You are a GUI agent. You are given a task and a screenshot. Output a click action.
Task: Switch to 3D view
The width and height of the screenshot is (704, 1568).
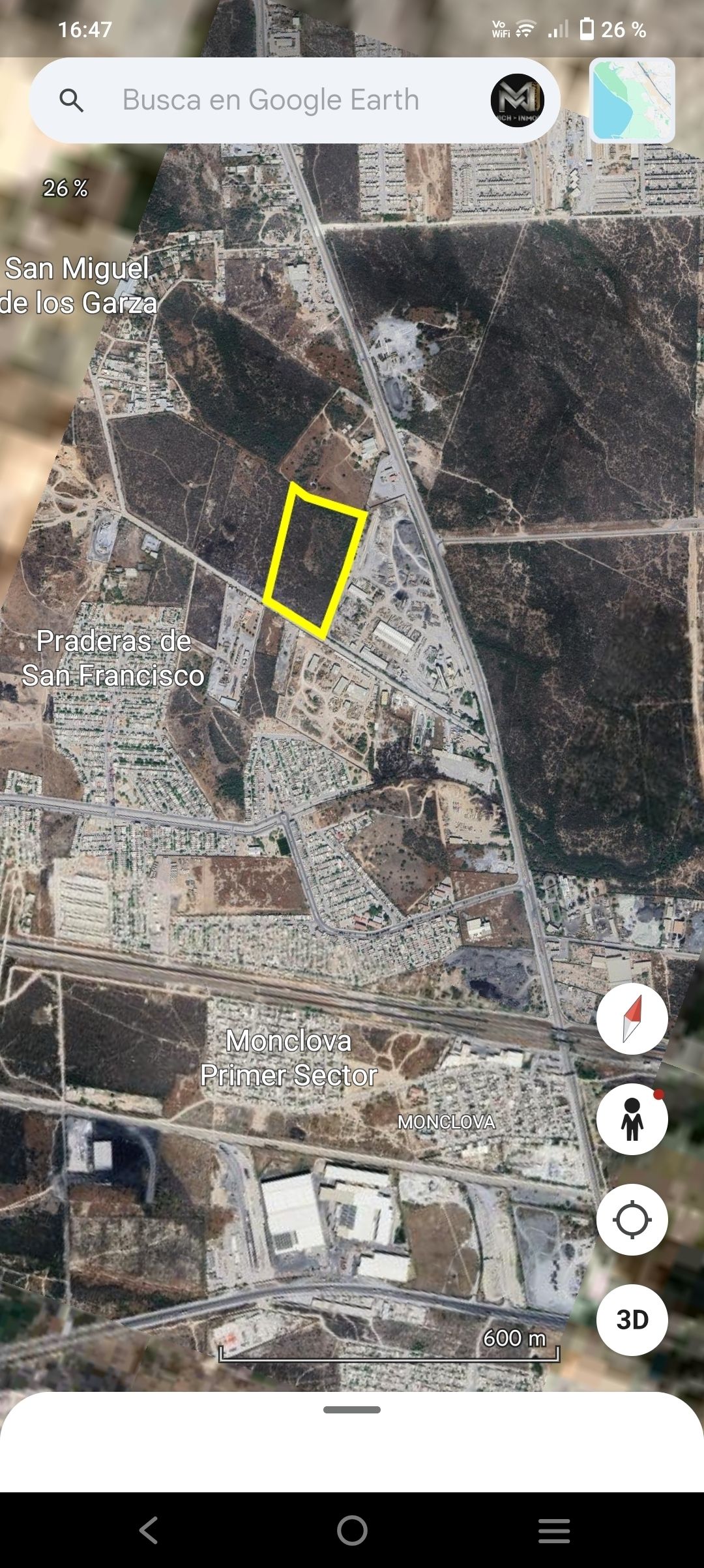coord(632,1319)
